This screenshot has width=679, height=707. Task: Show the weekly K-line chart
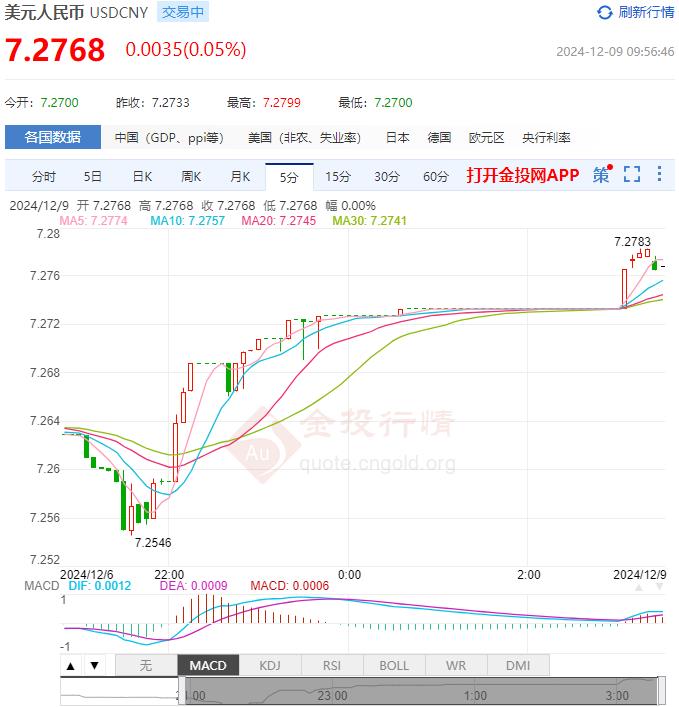click(191, 176)
